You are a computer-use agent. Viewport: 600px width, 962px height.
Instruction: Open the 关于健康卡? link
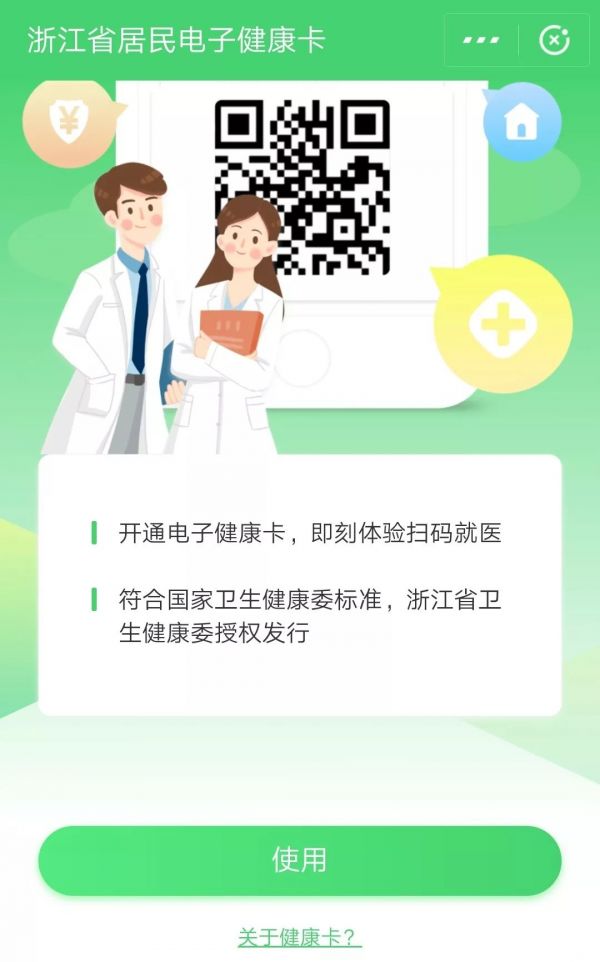tap(299, 938)
